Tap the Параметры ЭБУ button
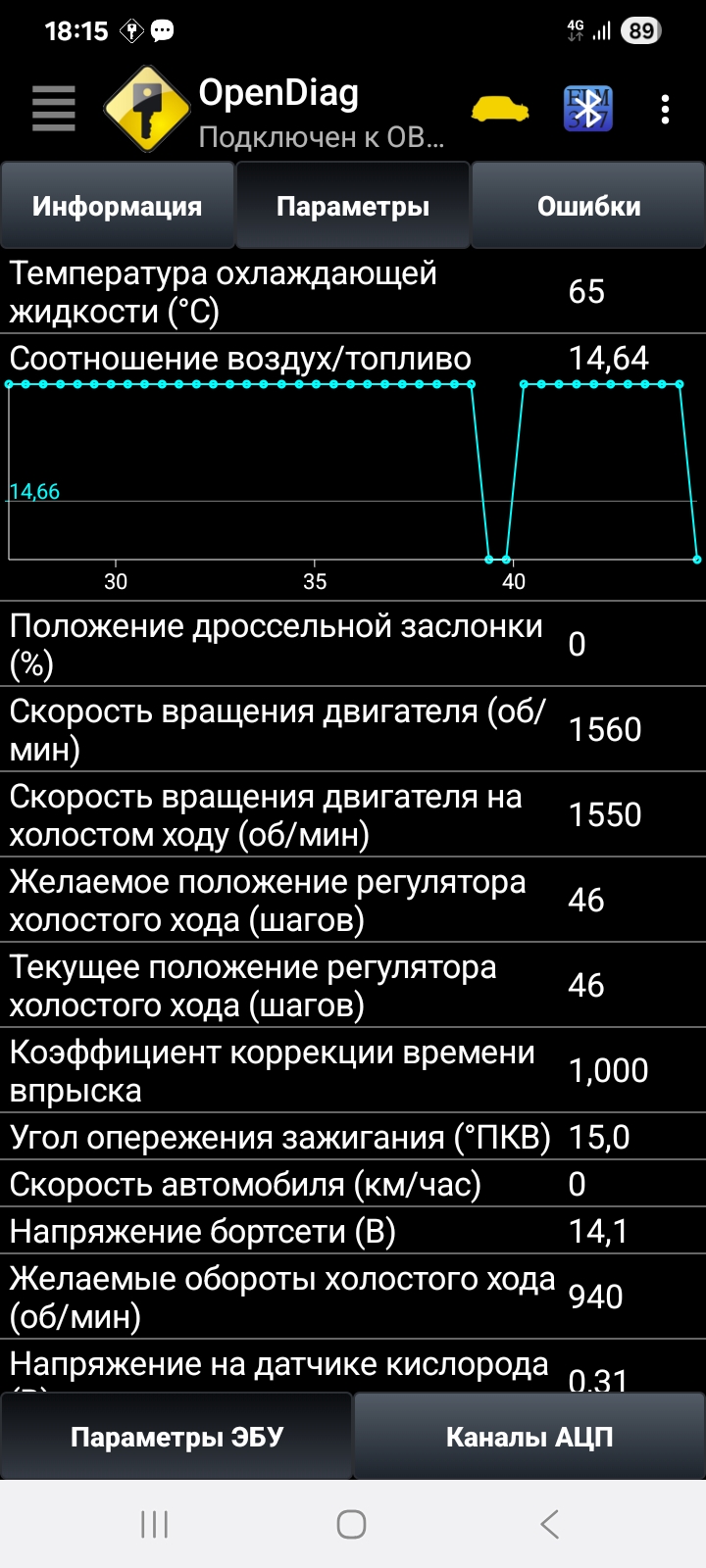This screenshot has width=706, height=1568. click(x=176, y=1437)
